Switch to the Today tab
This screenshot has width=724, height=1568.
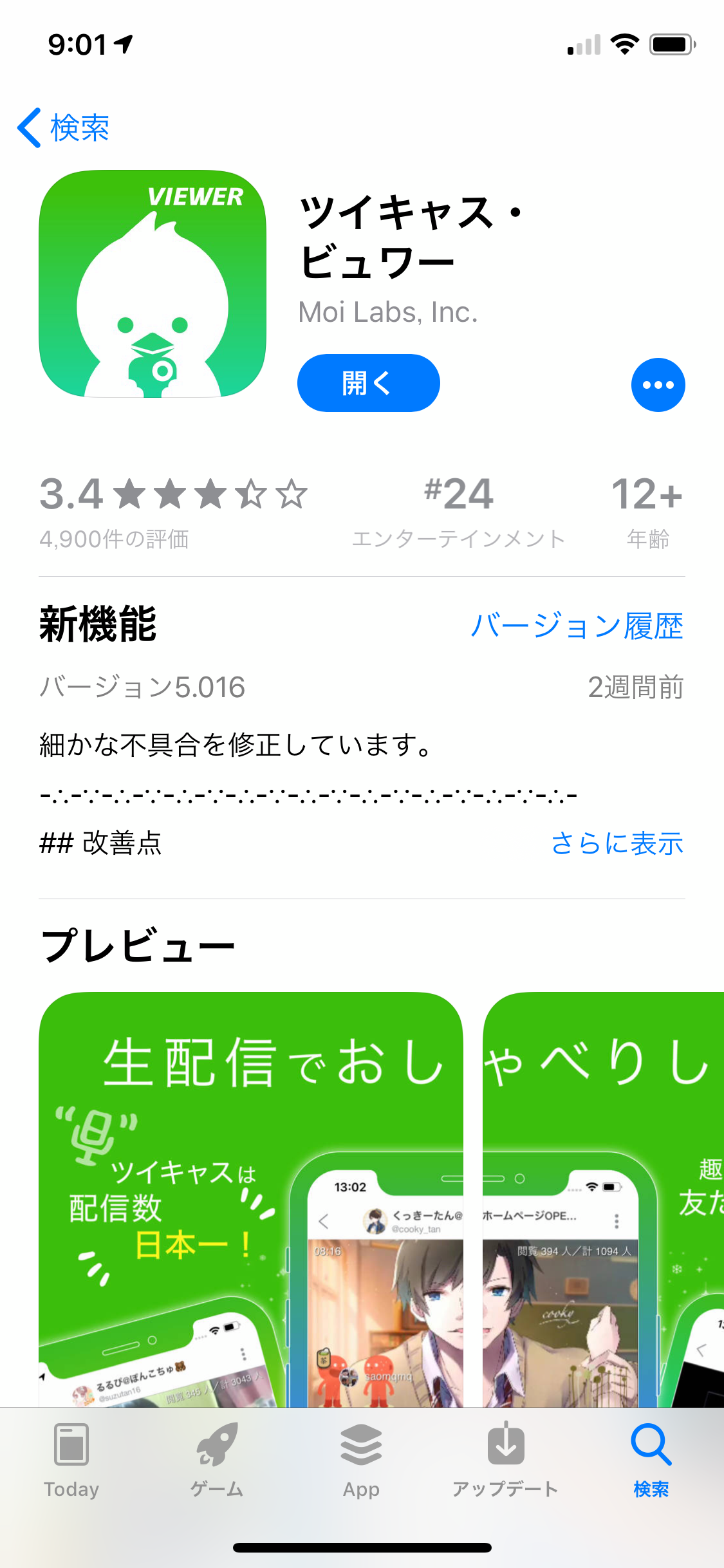[x=71, y=1462]
